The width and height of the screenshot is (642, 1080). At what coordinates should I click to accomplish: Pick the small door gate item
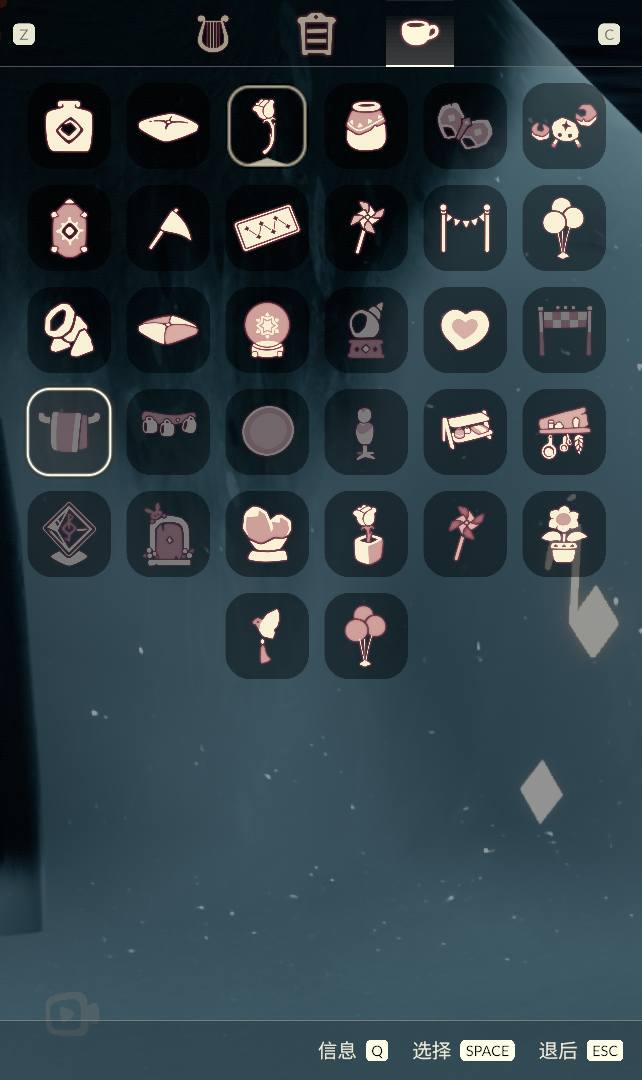pyautogui.click(x=168, y=534)
